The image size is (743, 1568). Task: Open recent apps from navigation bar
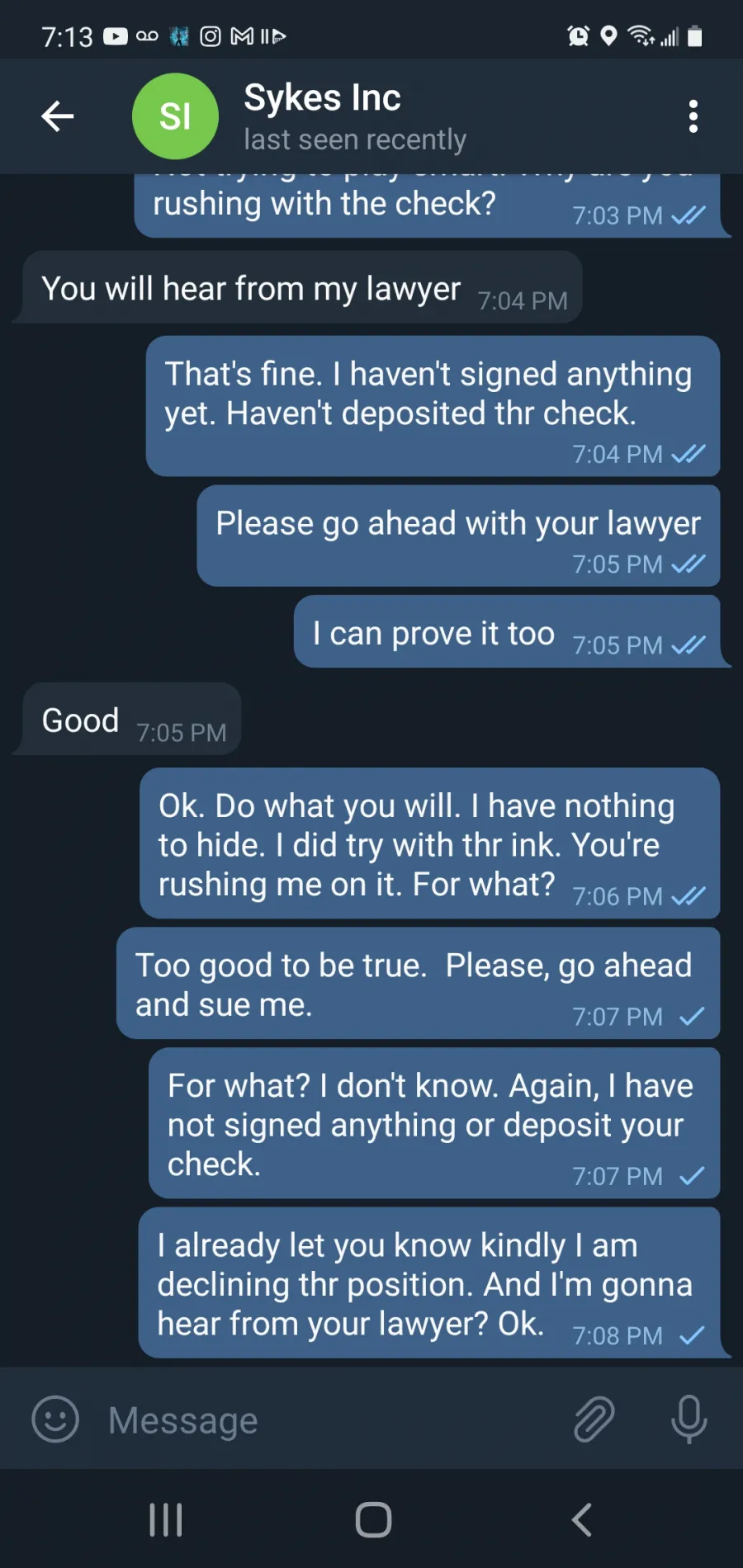tap(166, 1519)
